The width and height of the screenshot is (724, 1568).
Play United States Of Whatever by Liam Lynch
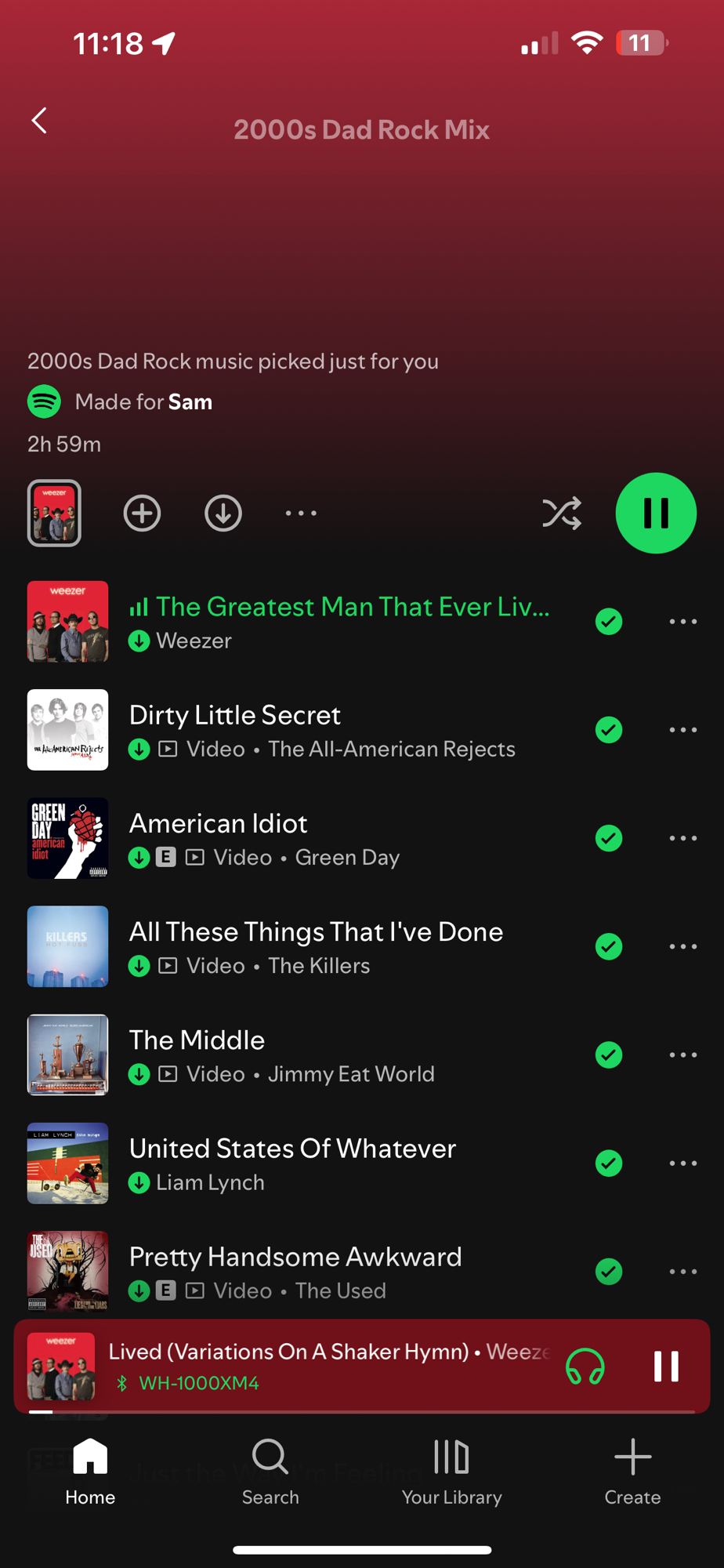tap(313, 1162)
